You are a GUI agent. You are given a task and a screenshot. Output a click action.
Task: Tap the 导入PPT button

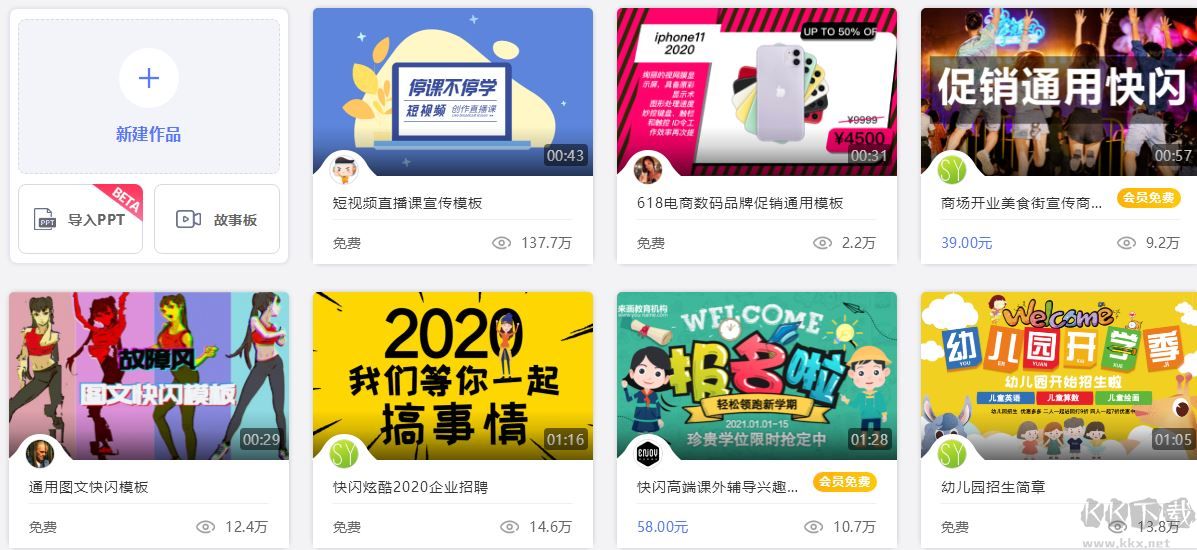[81, 219]
